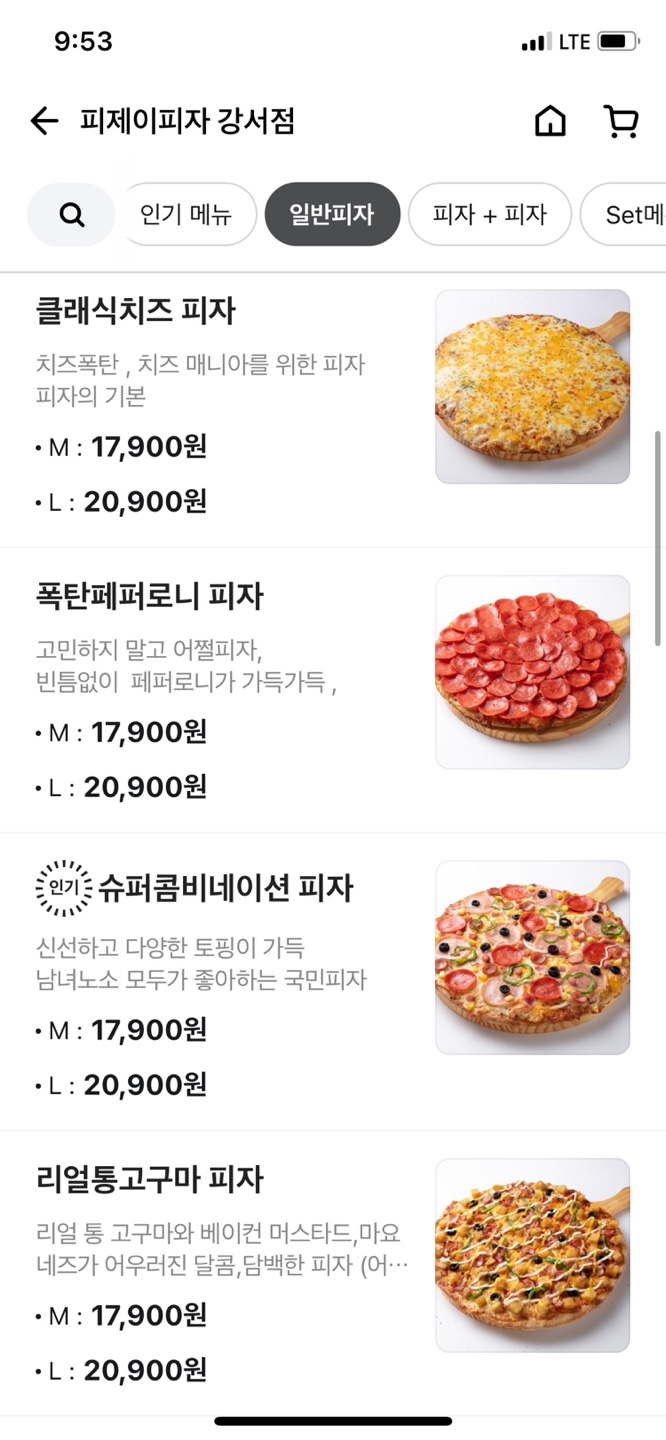Go back from 피제이피자 강서점
This screenshot has width=666, height=1440.
click(44, 122)
